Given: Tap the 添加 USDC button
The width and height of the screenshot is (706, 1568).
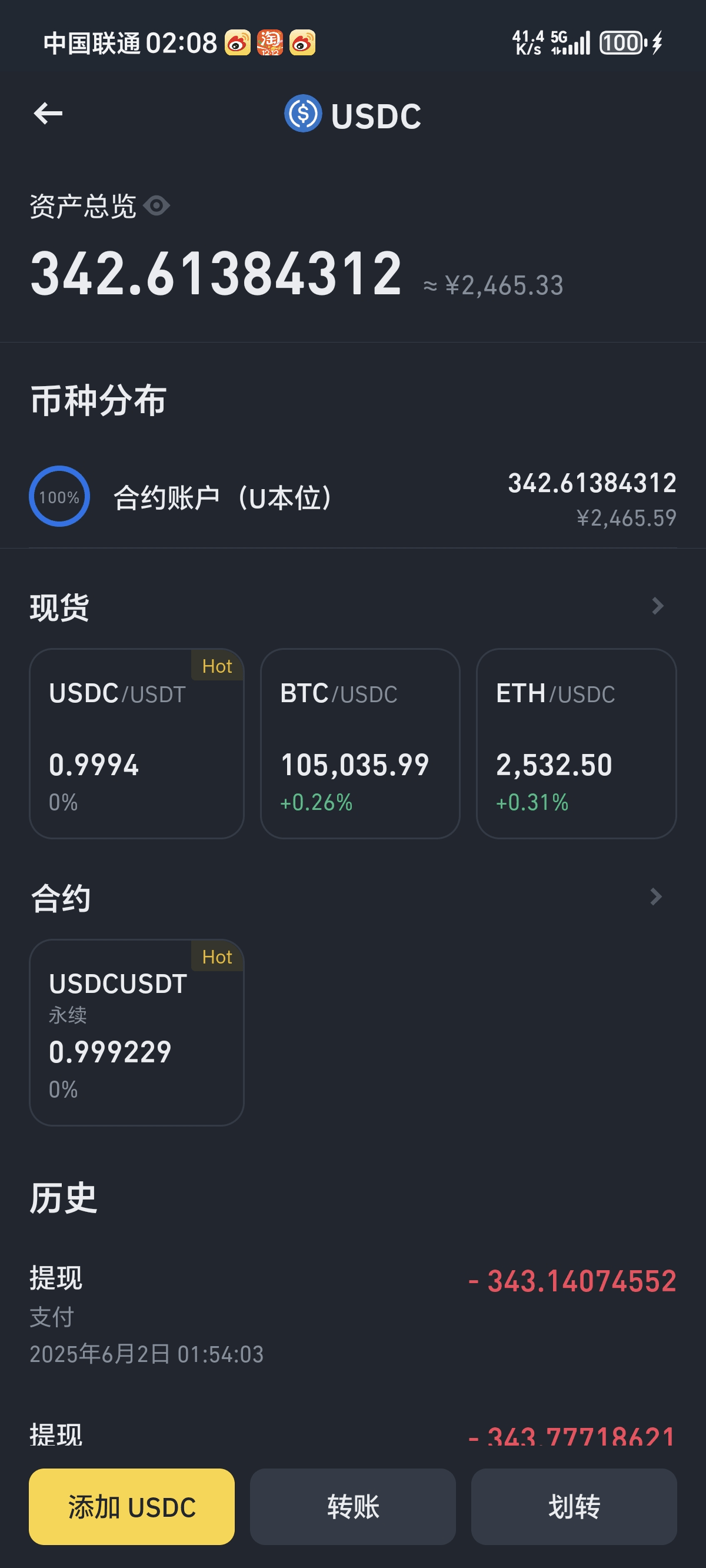Looking at the screenshot, I should (131, 1507).
